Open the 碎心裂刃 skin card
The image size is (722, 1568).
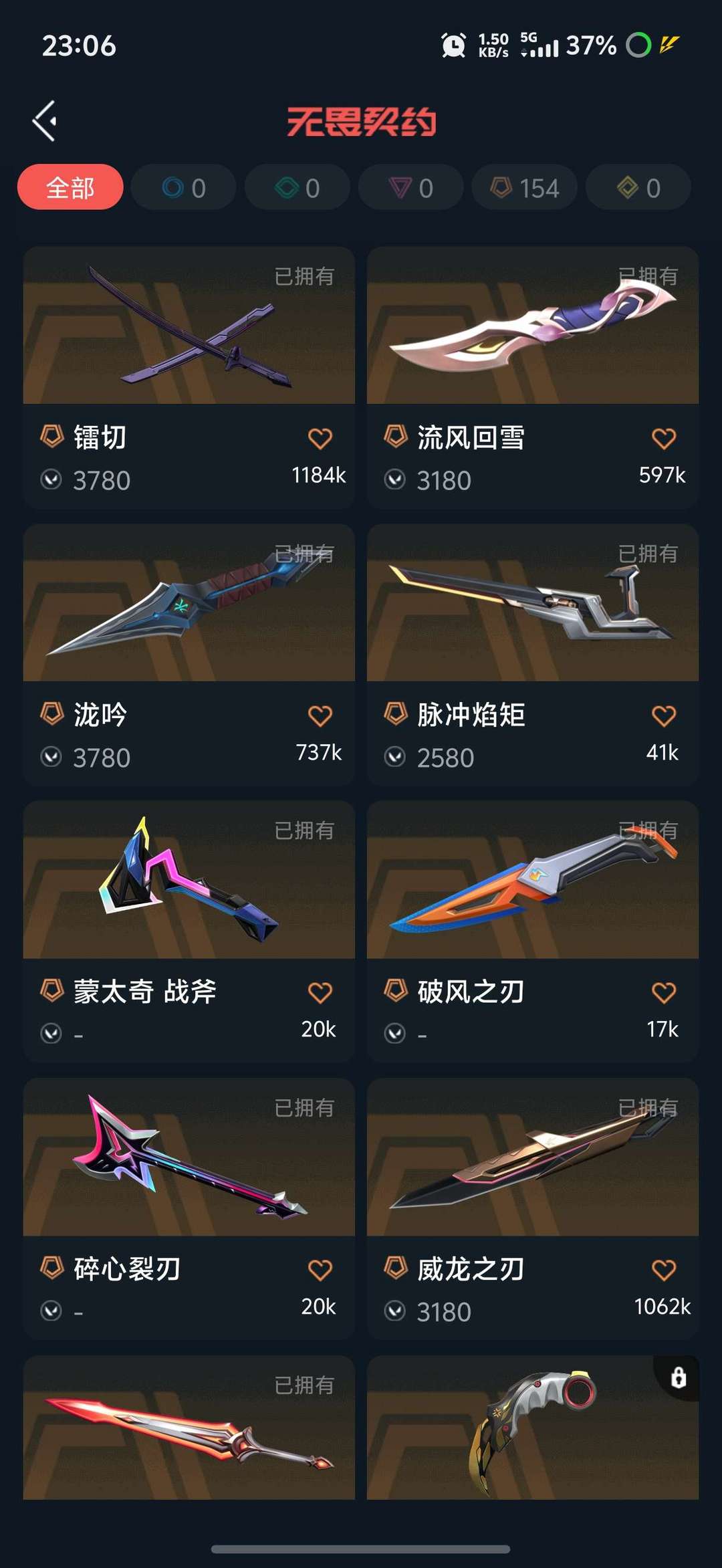coord(189,1209)
